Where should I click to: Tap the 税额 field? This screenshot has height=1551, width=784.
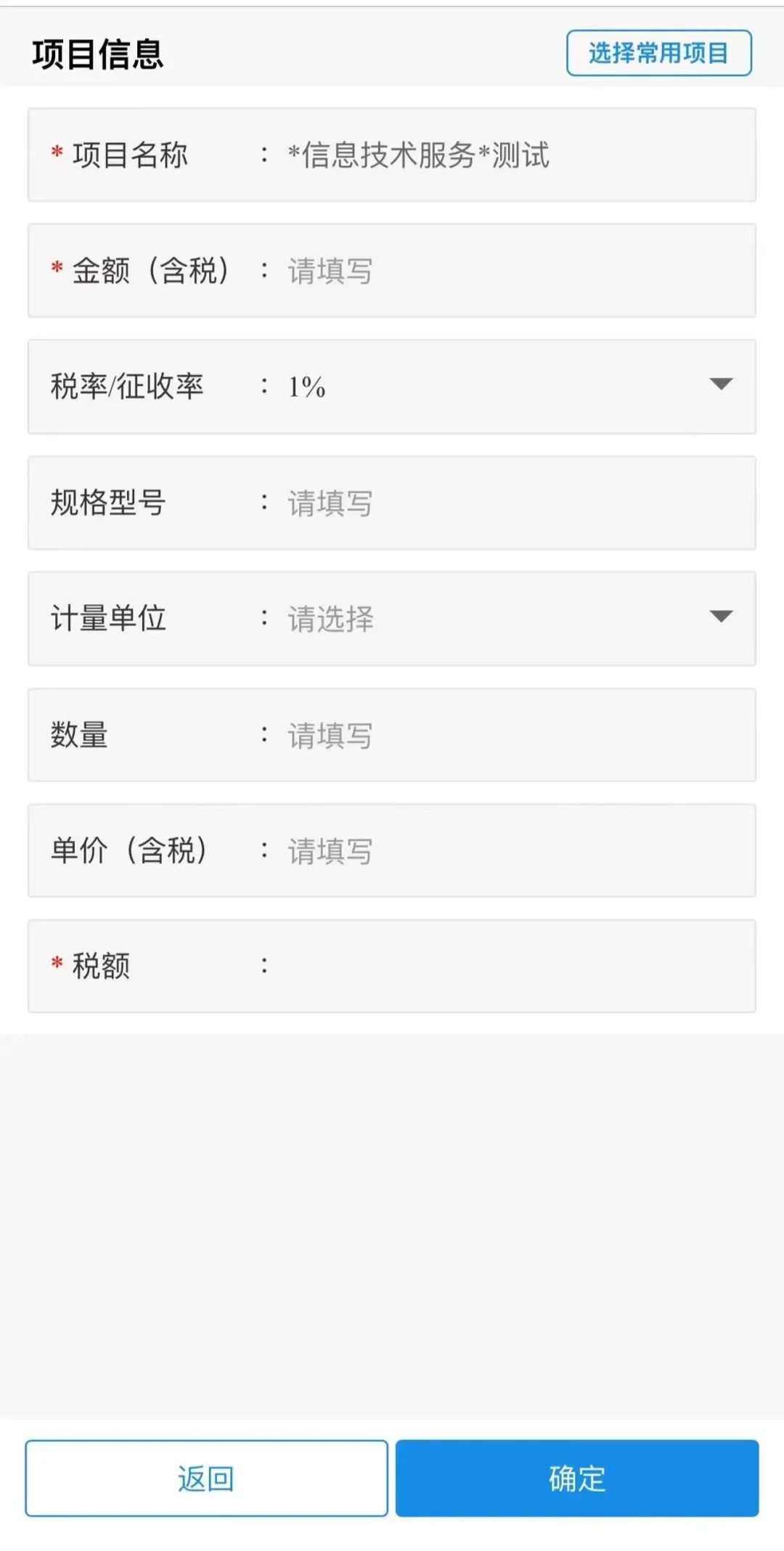pyautogui.click(x=392, y=966)
